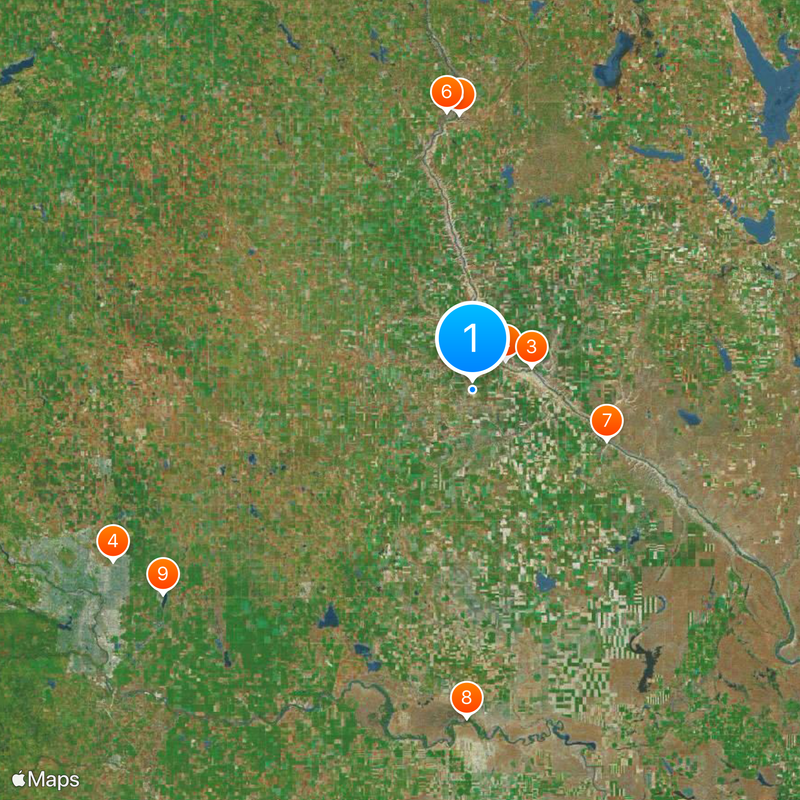Tap the orange map pin numbered 3
800x800 pixels.
coord(532,347)
